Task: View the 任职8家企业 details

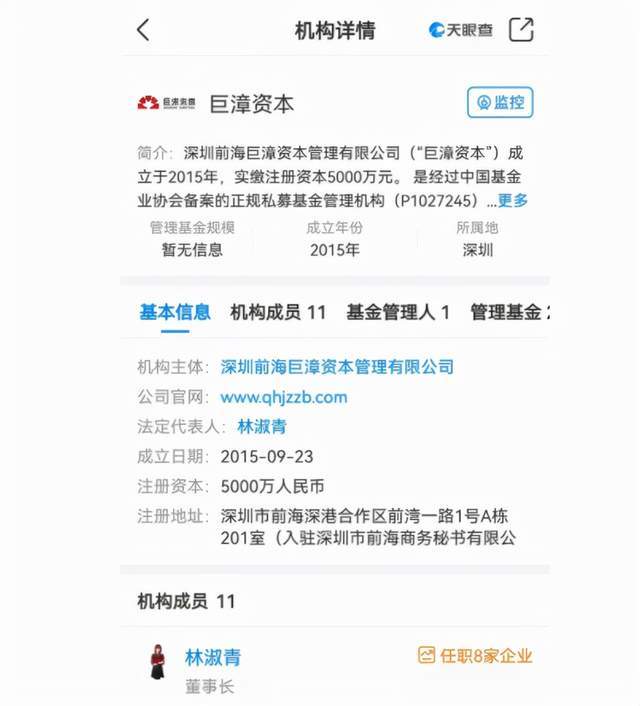Action: [x=475, y=656]
